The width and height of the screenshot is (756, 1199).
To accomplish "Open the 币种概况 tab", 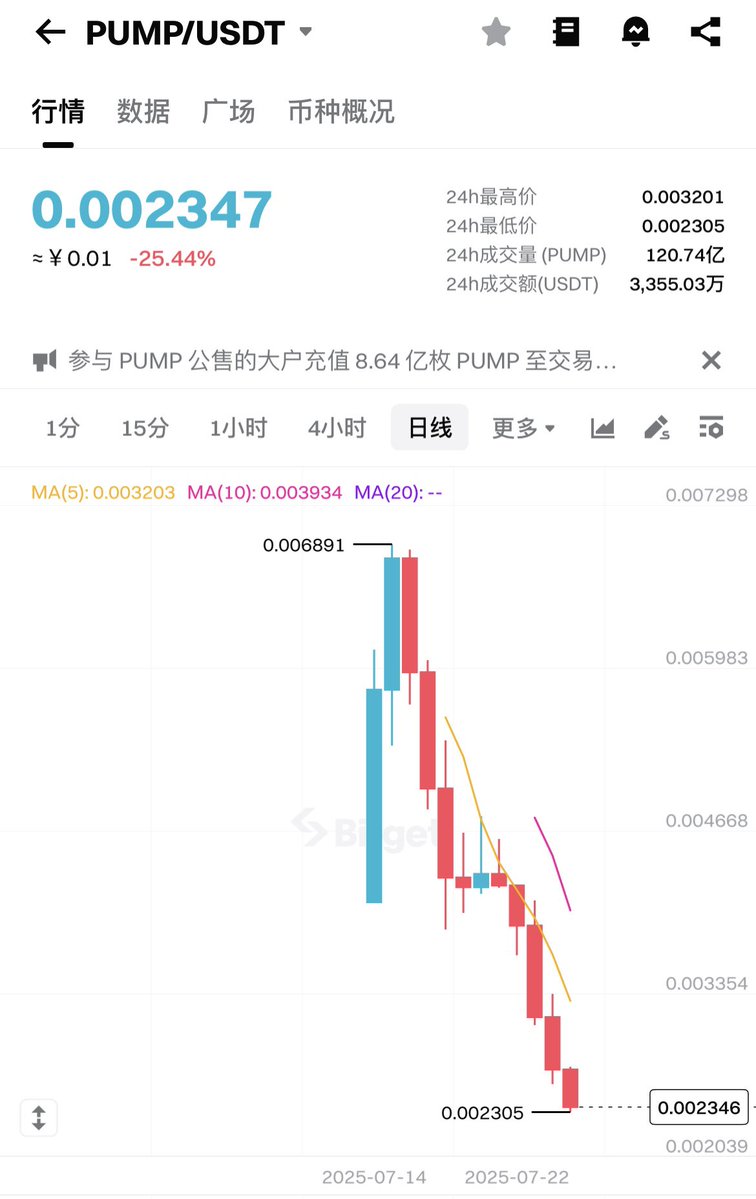I will (341, 111).
